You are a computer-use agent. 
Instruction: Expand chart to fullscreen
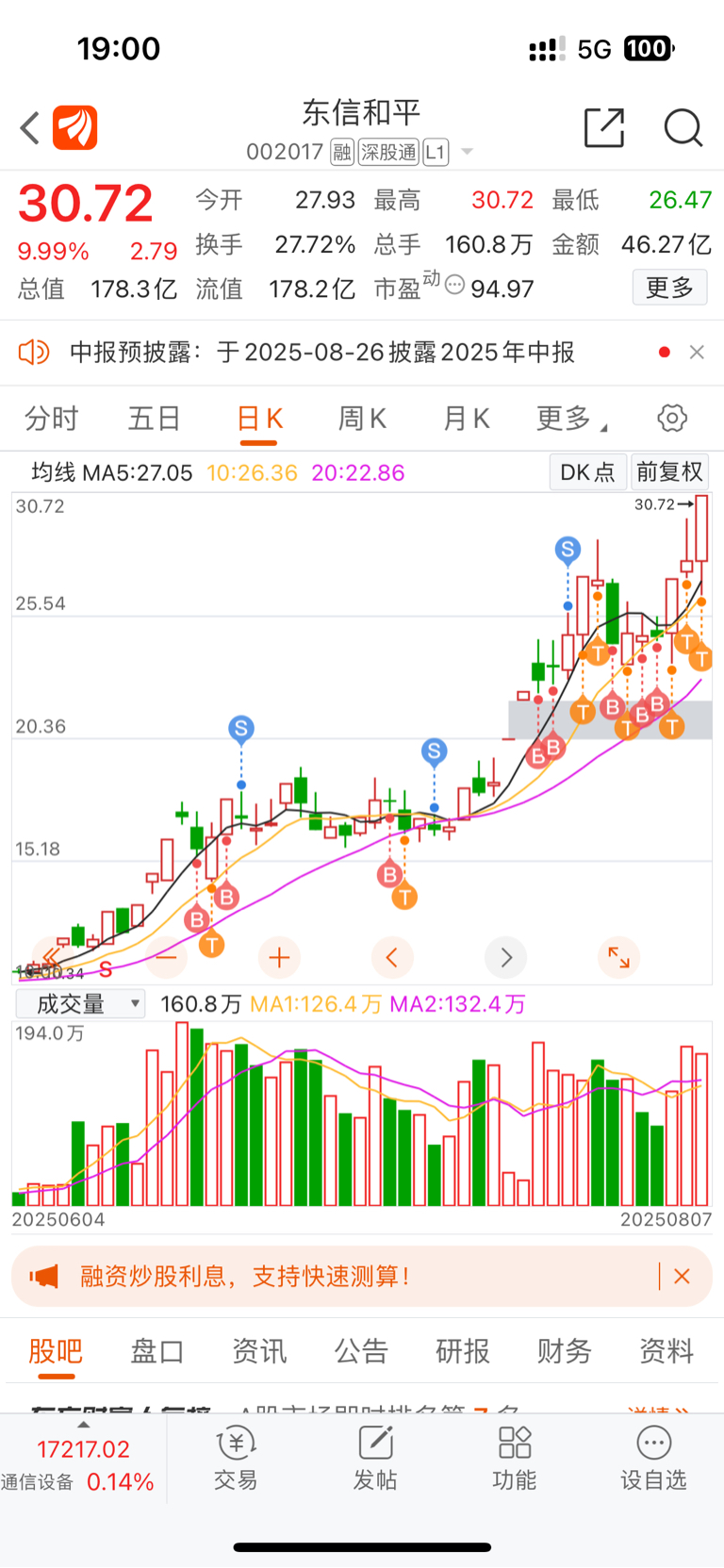618,958
